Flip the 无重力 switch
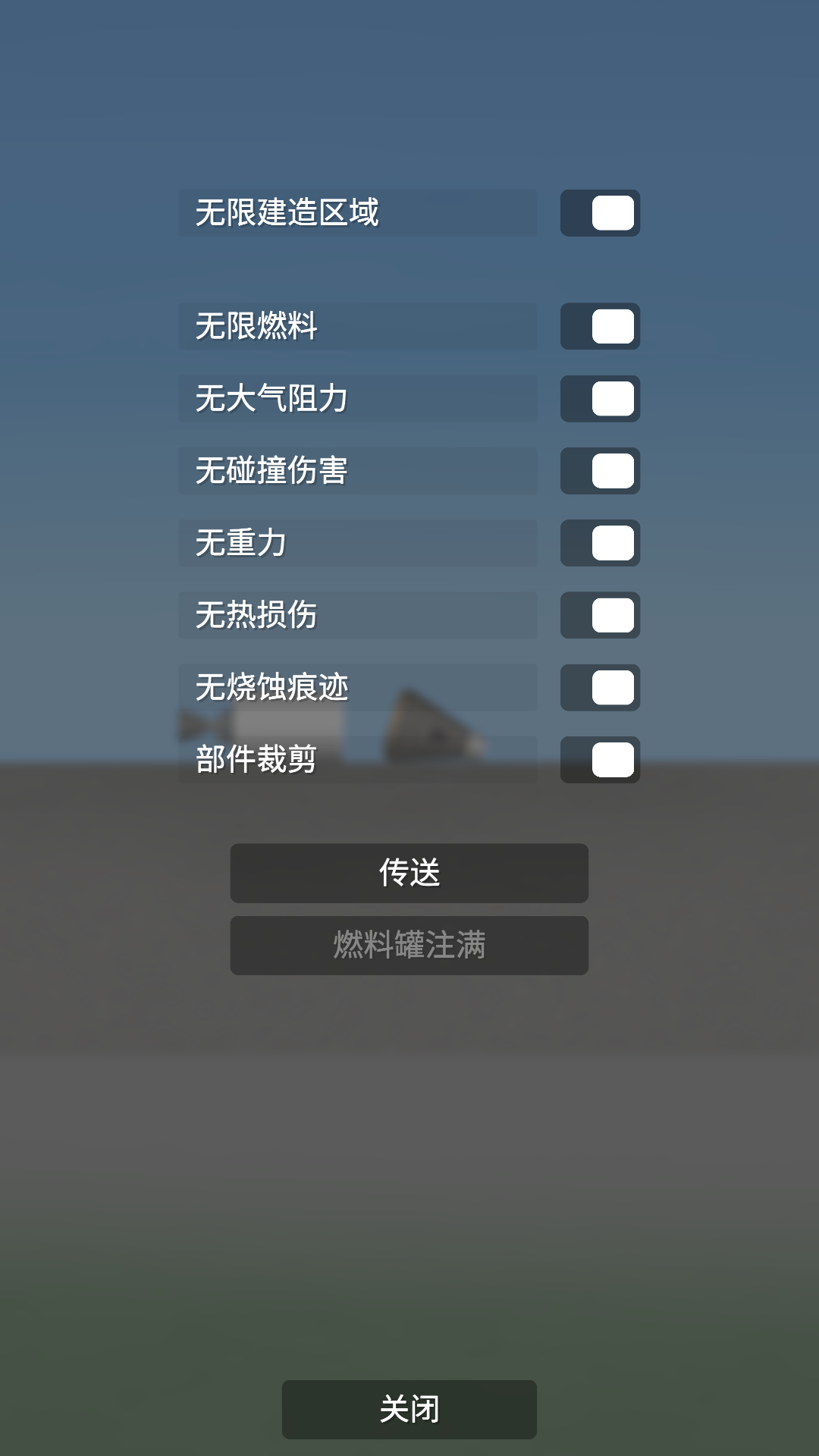Image resolution: width=819 pixels, height=1456 pixels. pyautogui.click(x=600, y=543)
